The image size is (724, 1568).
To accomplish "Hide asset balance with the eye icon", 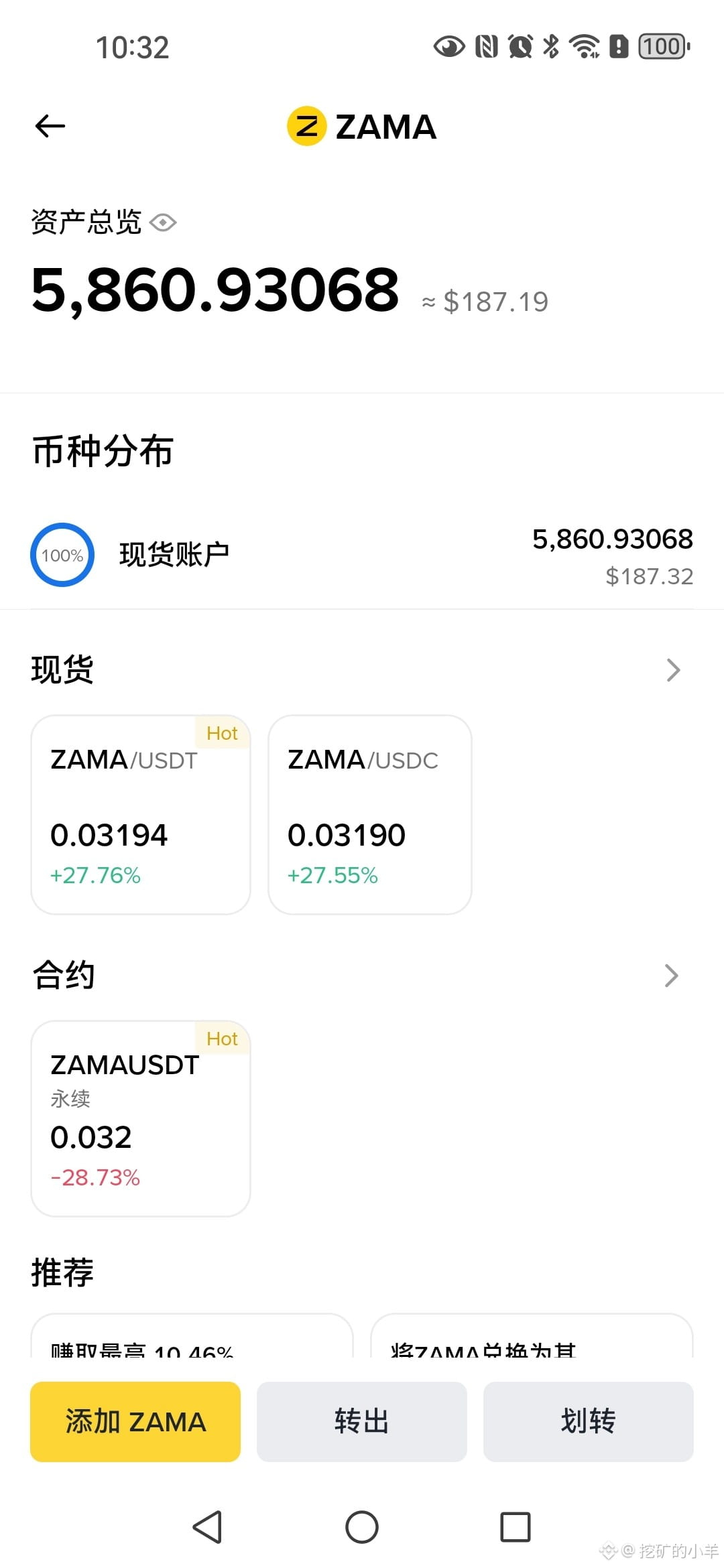I will pyautogui.click(x=163, y=222).
